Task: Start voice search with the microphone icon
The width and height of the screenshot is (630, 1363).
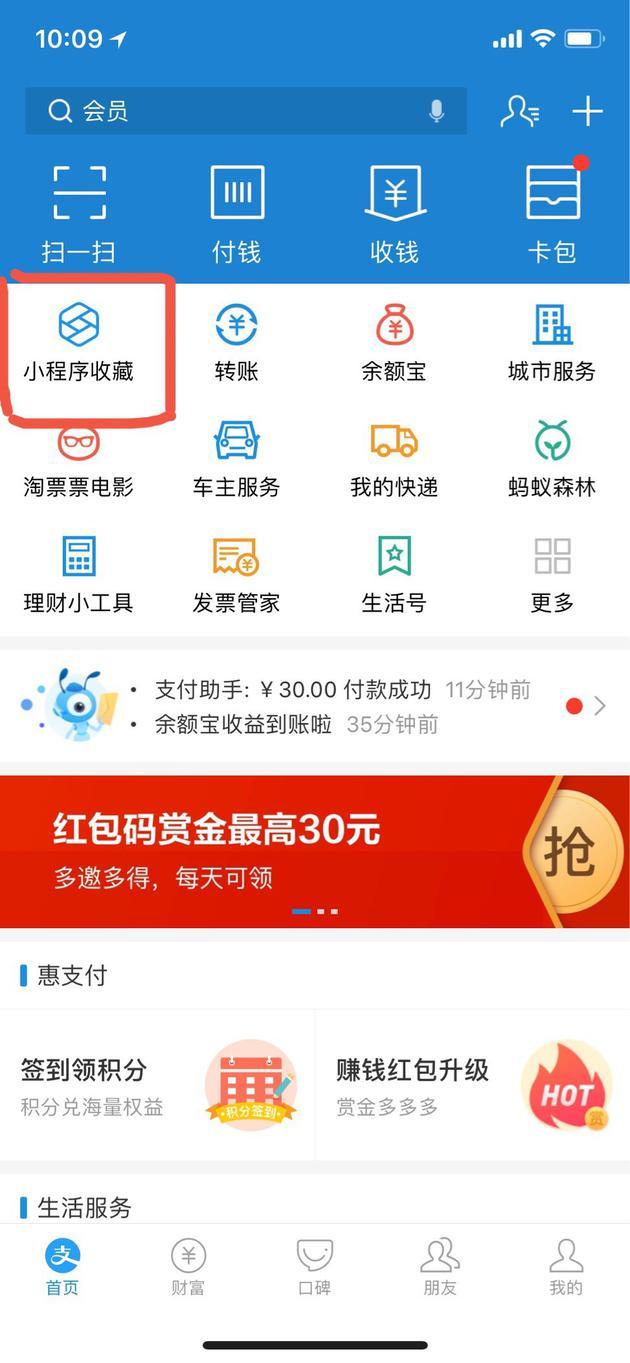Action: tap(436, 111)
